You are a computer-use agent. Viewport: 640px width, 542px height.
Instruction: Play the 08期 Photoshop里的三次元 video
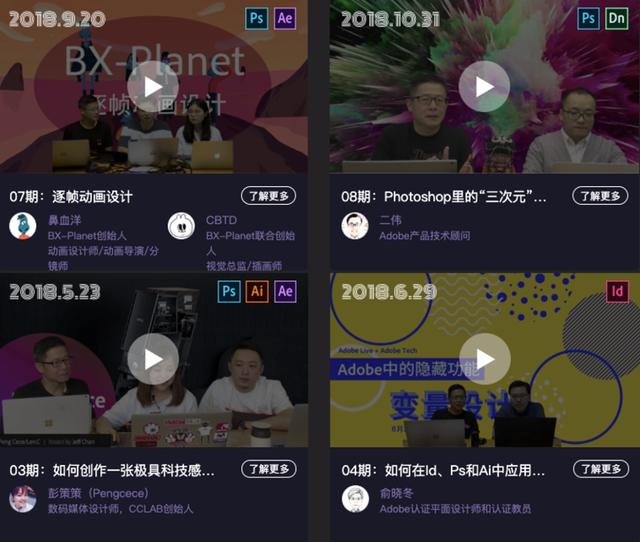485,86
